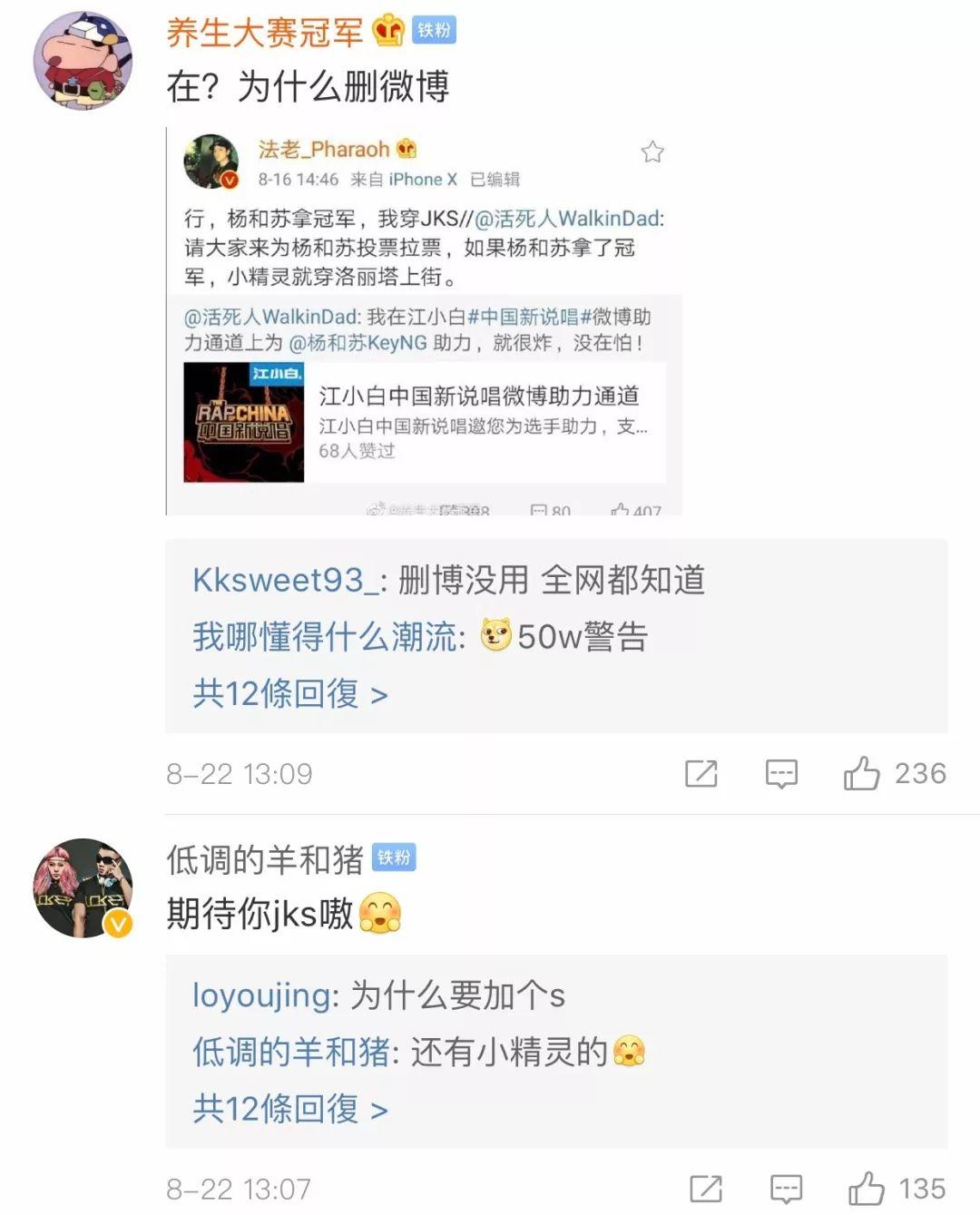Expand 共12條回復 under 养生大赛冠军's comment
980x1215 pixels.
tap(289, 694)
